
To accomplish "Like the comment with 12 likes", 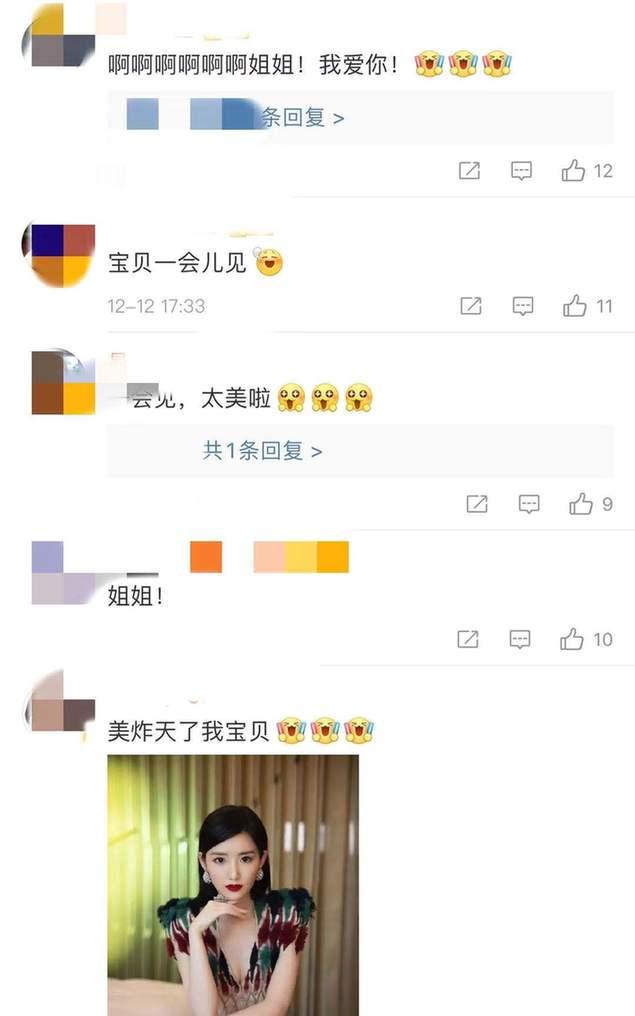I will click(x=573, y=171).
